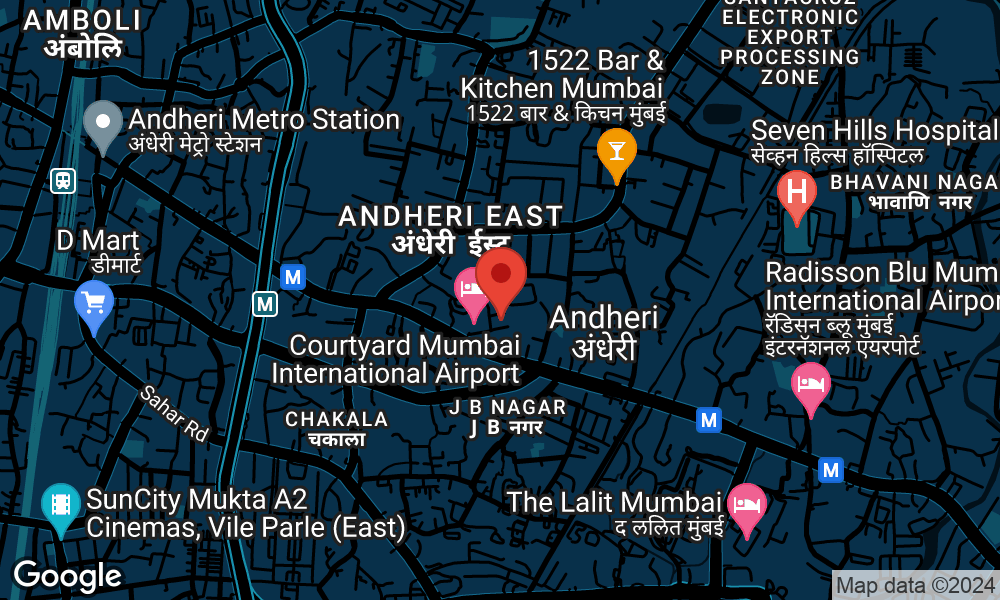Open The Lalit Mumbai hotel marker
1000x600 pixels.
(746, 504)
